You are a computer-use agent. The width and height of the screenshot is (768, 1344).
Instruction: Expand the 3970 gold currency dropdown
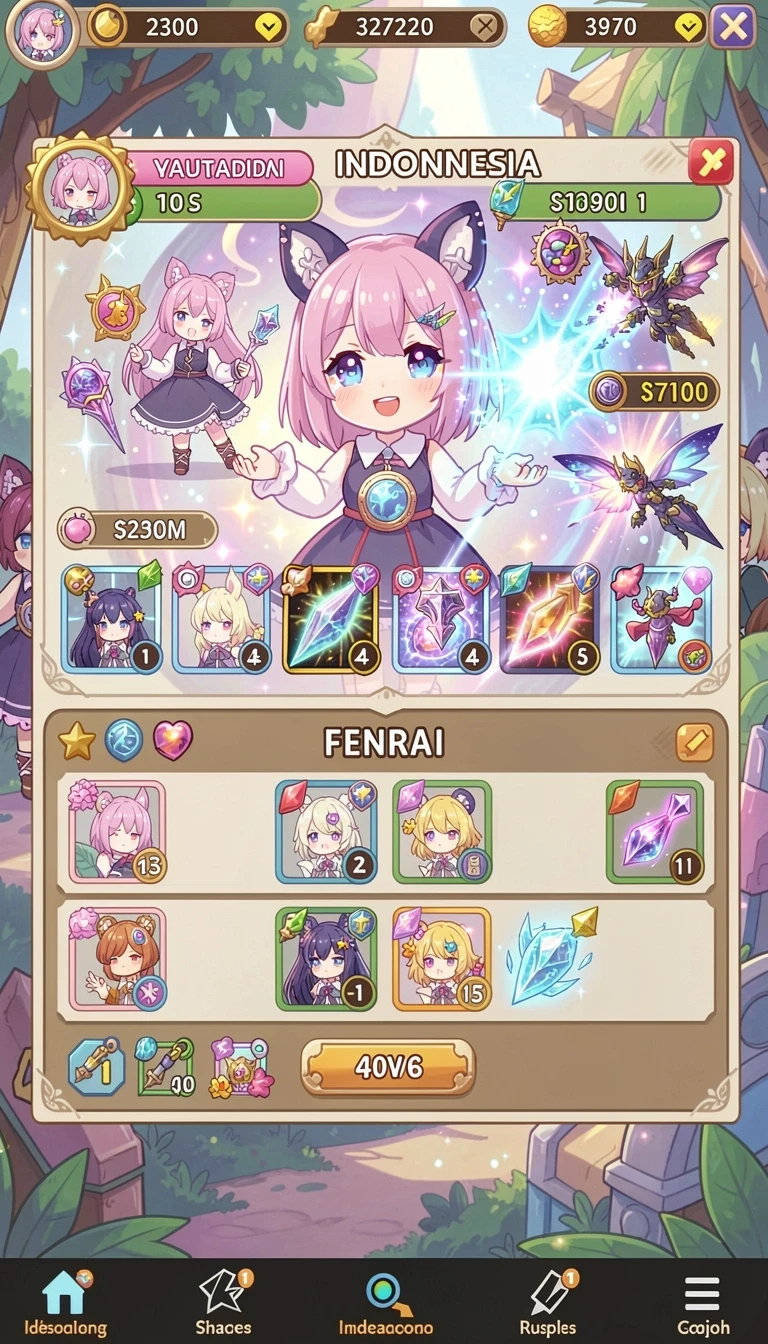click(x=688, y=28)
